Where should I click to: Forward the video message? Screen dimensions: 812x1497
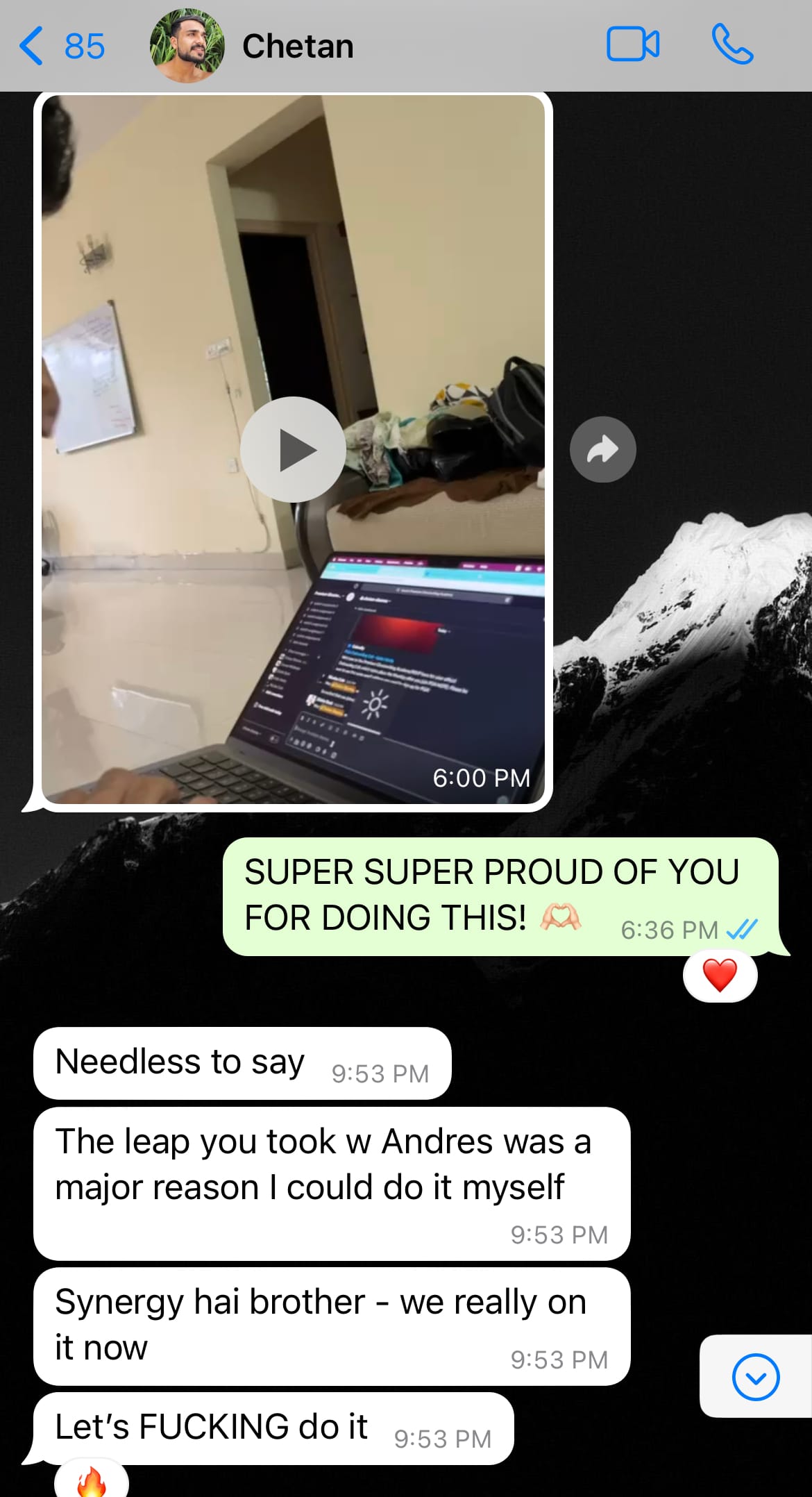602,449
